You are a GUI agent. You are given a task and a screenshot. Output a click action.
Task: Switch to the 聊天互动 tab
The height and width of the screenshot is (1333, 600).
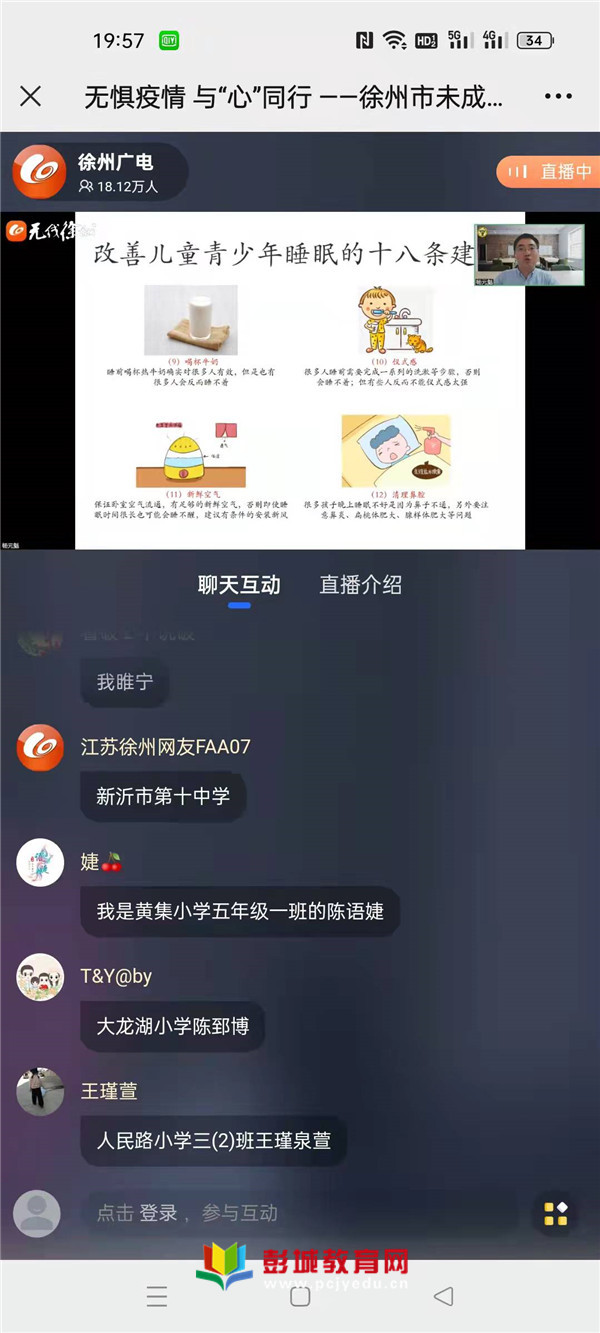(239, 585)
